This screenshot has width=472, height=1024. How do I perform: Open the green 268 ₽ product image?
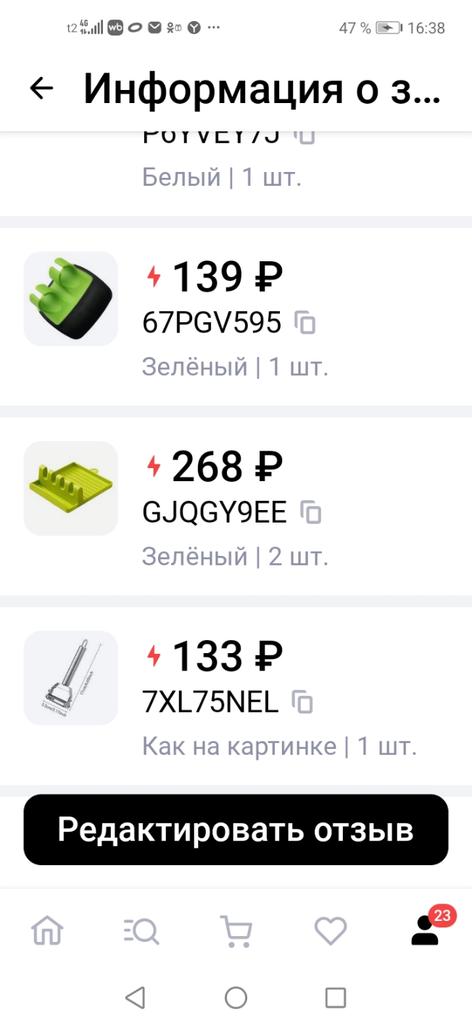click(71, 488)
